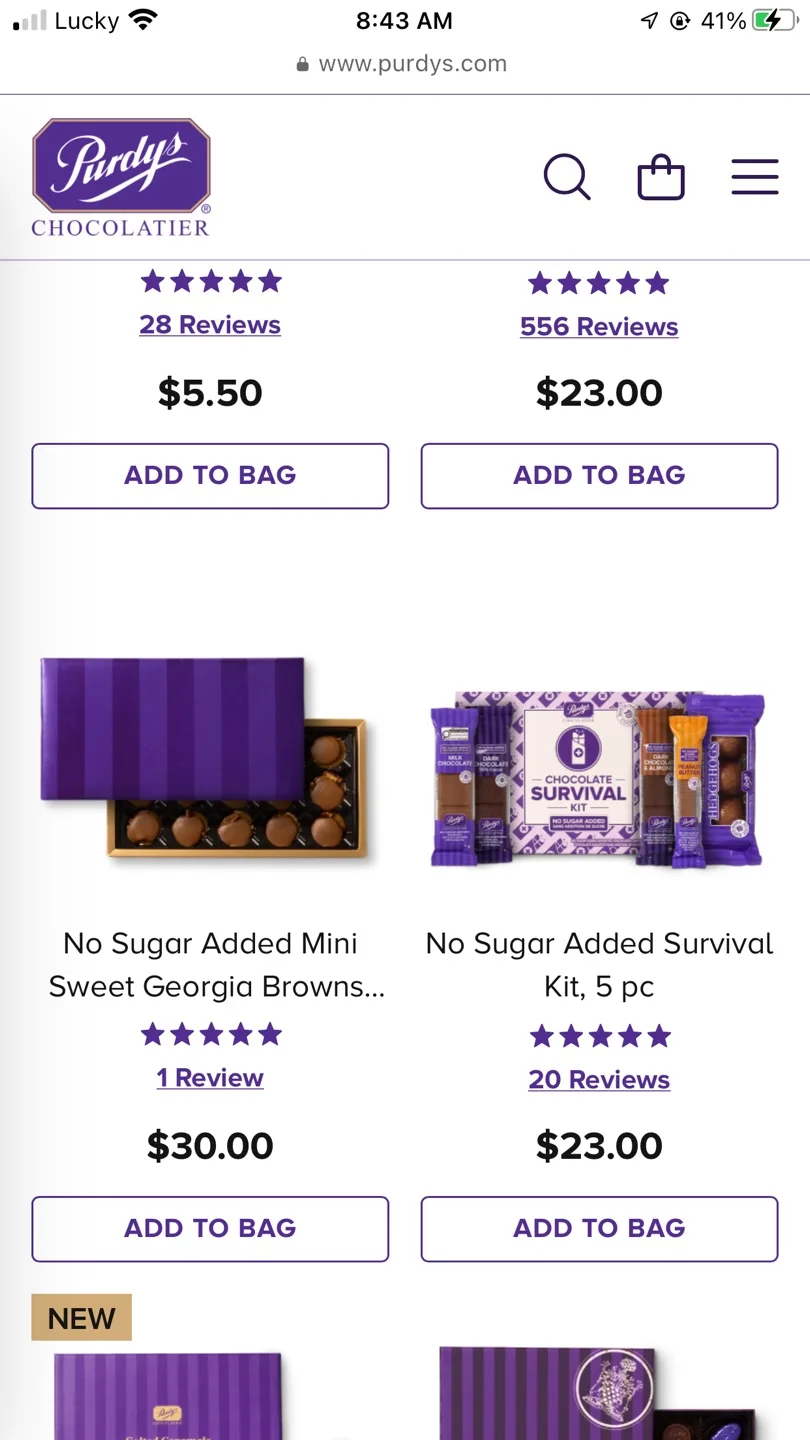
Task: Click the Survival Kit product image
Action: tap(598, 782)
